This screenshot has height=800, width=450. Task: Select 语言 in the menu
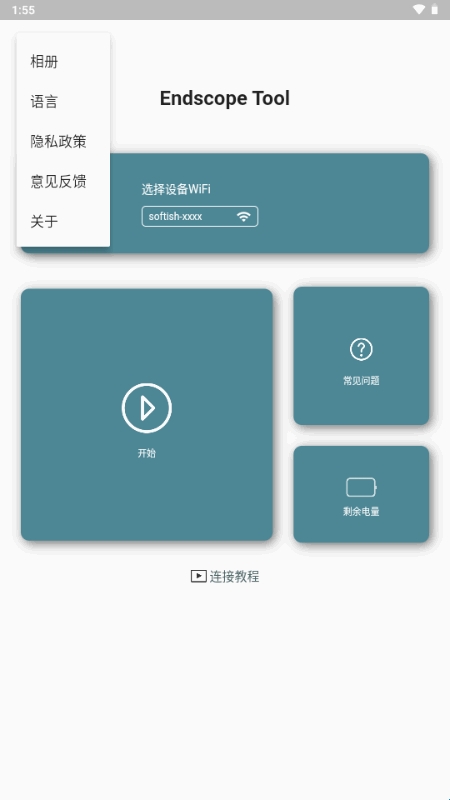click(x=63, y=102)
